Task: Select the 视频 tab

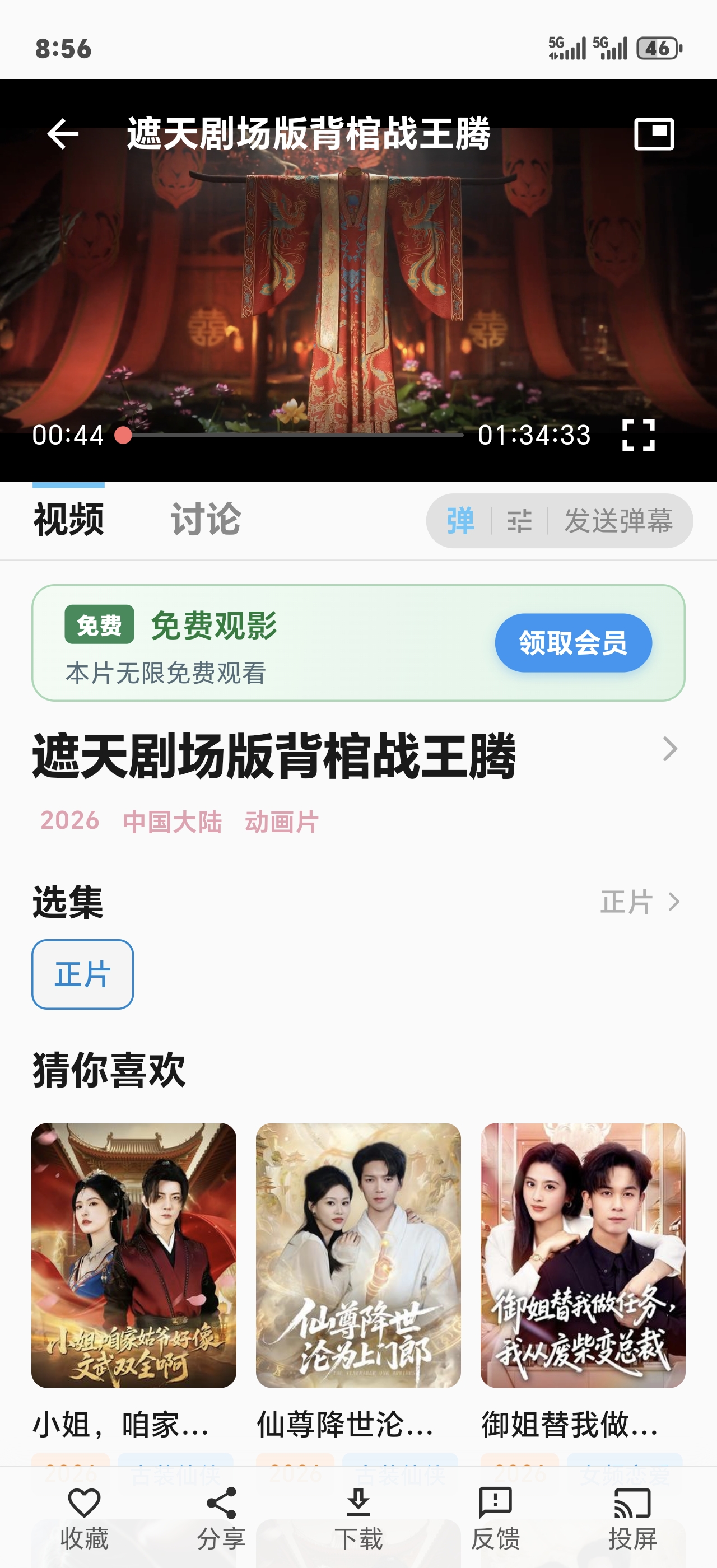Action: 68,520
